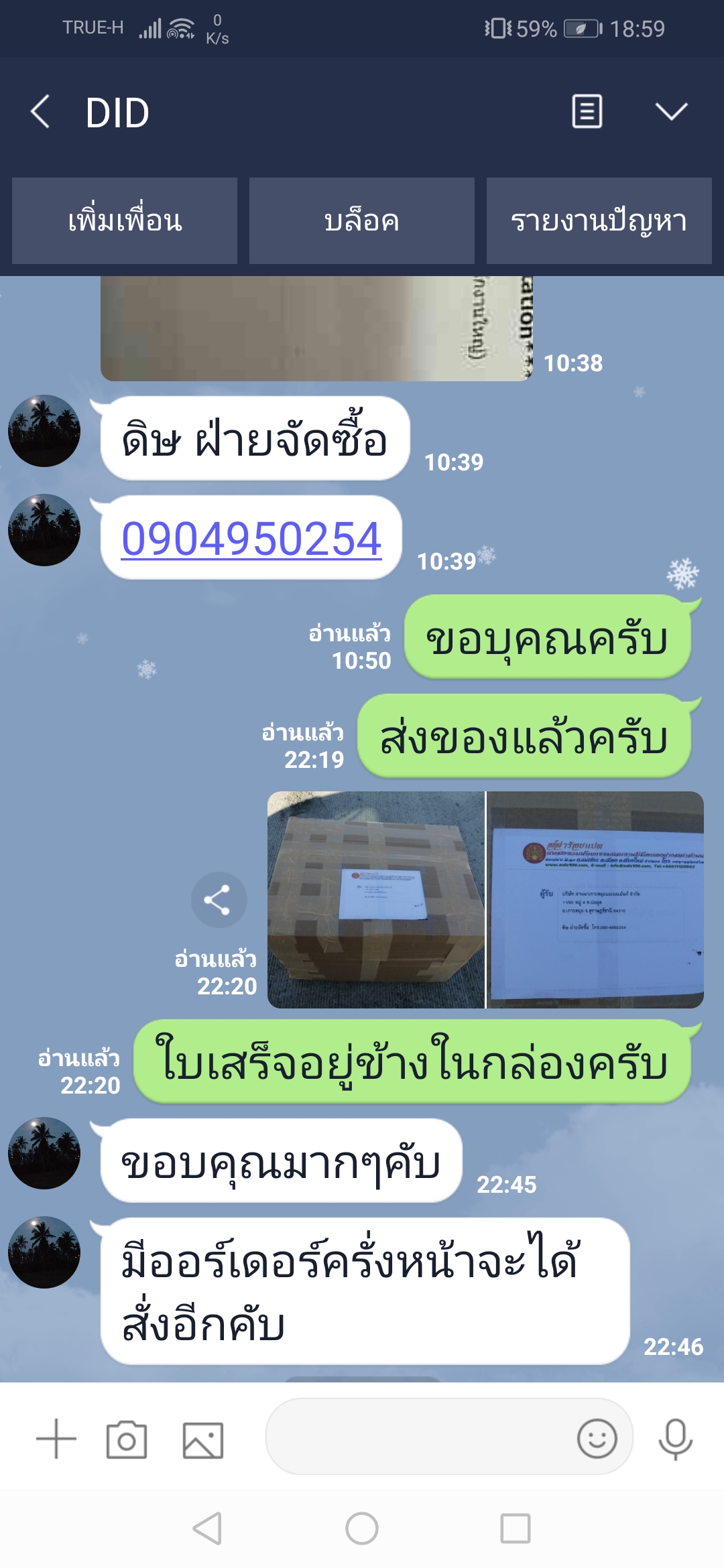724x1568 pixels.
Task: Expand the chat menu chevron
Action: (x=671, y=111)
